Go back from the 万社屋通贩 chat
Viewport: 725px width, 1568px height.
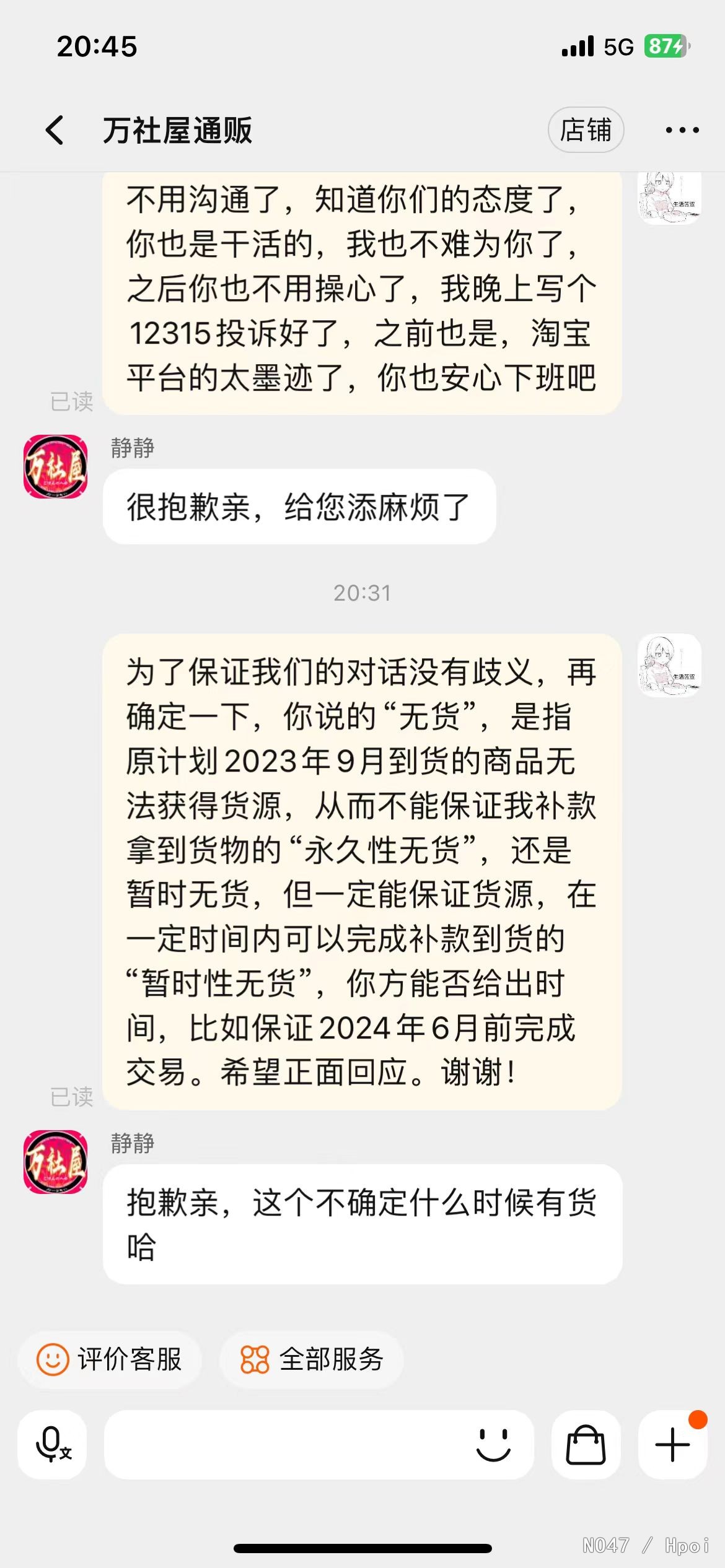click(x=55, y=130)
